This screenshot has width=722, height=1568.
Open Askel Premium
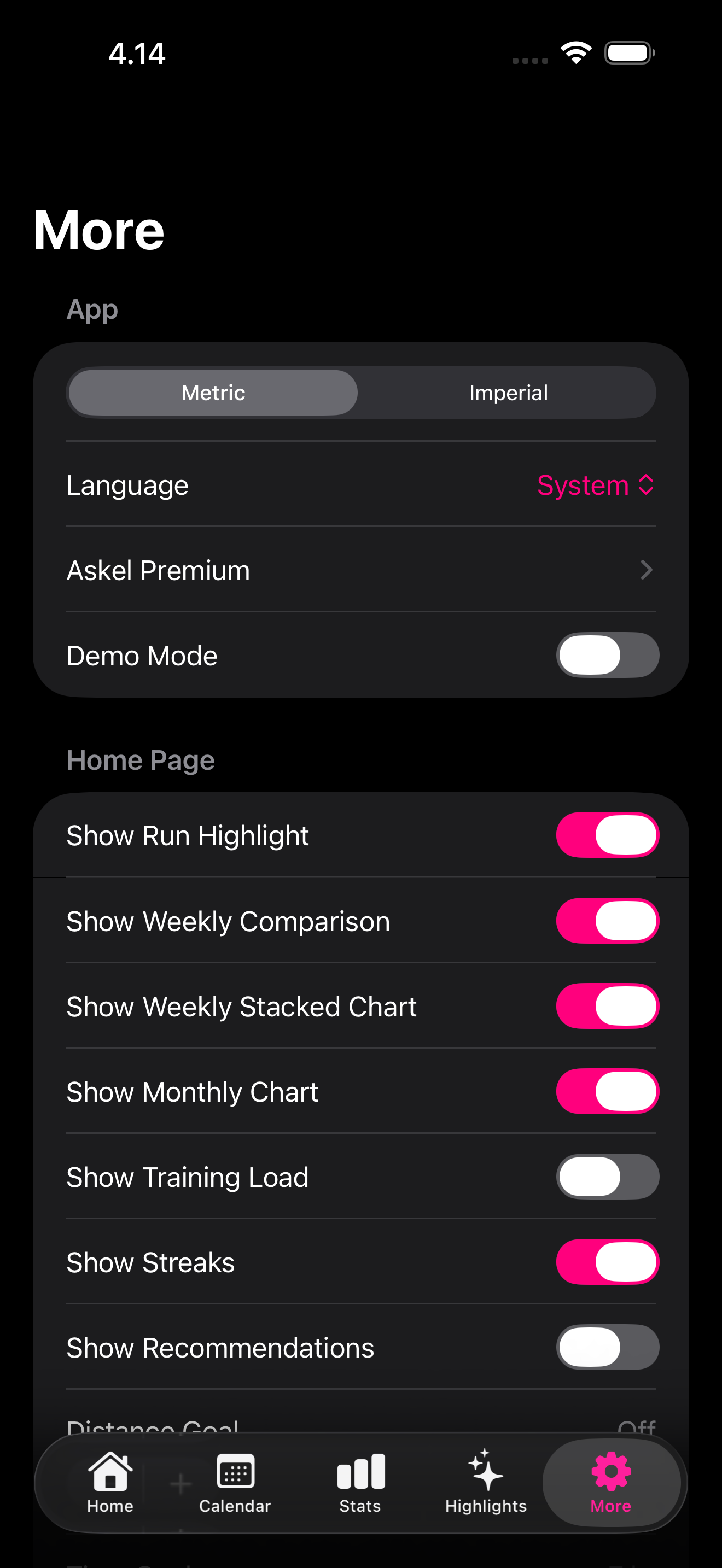point(360,570)
